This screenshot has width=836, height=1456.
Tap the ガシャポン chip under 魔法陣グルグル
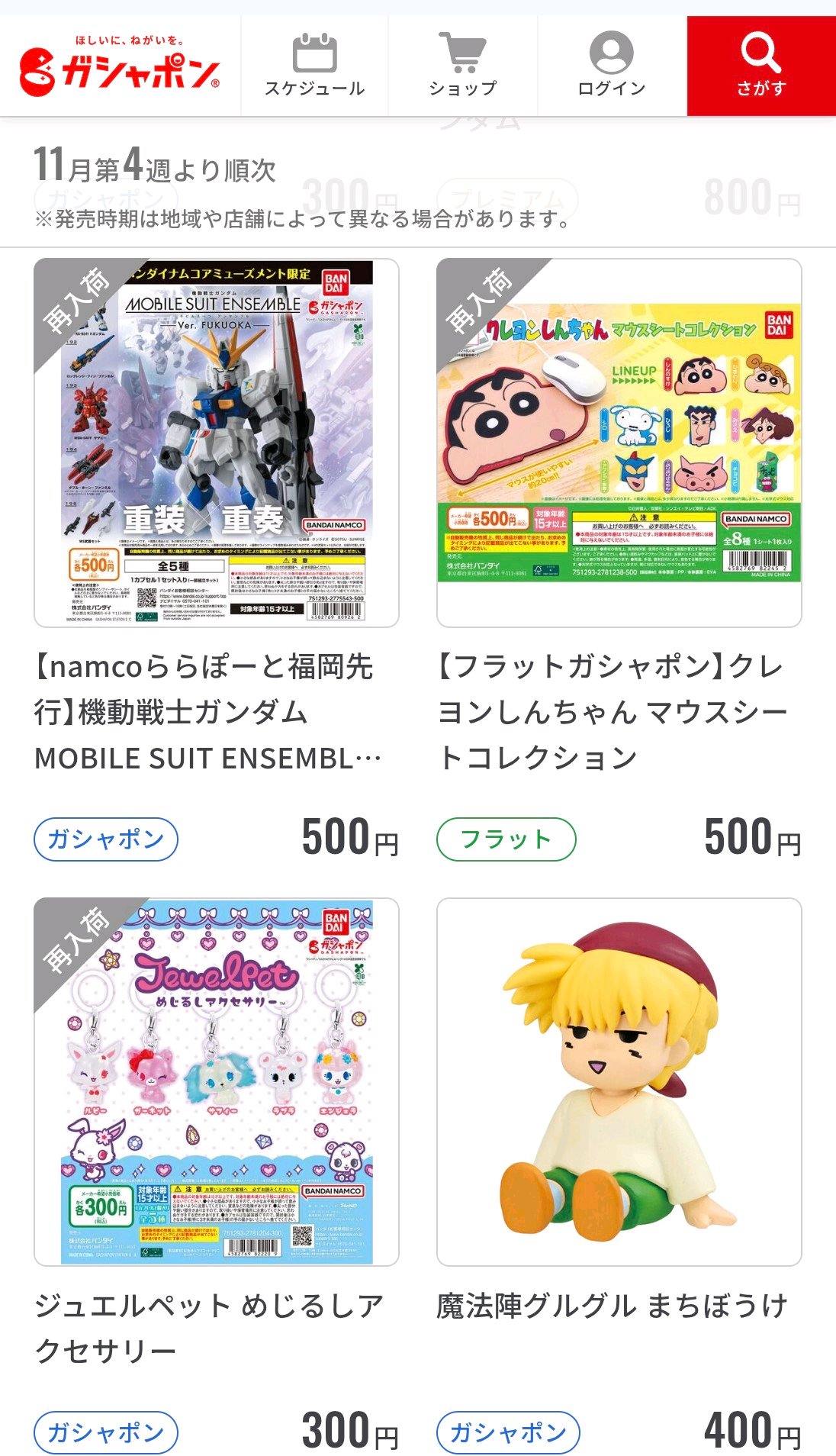click(x=508, y=1432)
